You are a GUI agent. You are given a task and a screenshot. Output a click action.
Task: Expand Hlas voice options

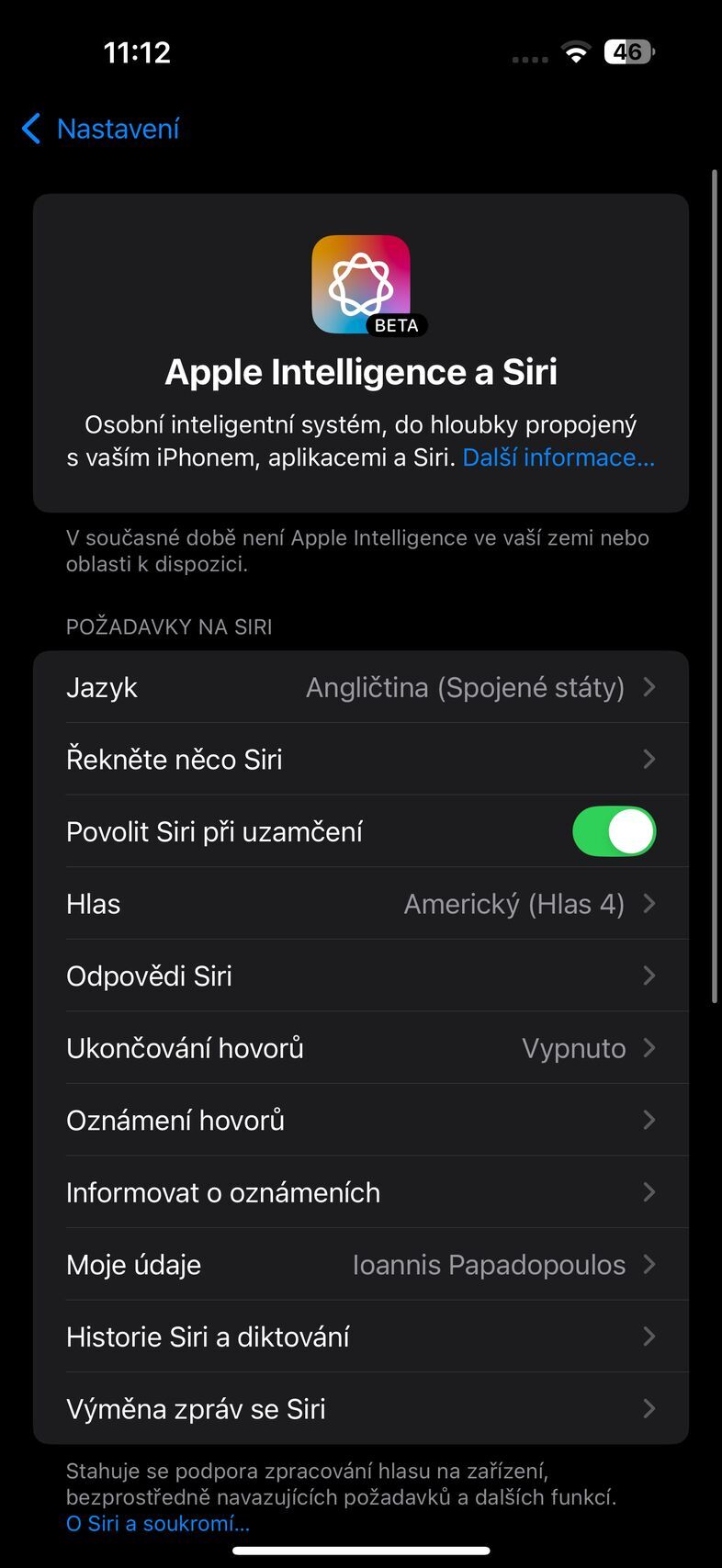pos(361,903)
